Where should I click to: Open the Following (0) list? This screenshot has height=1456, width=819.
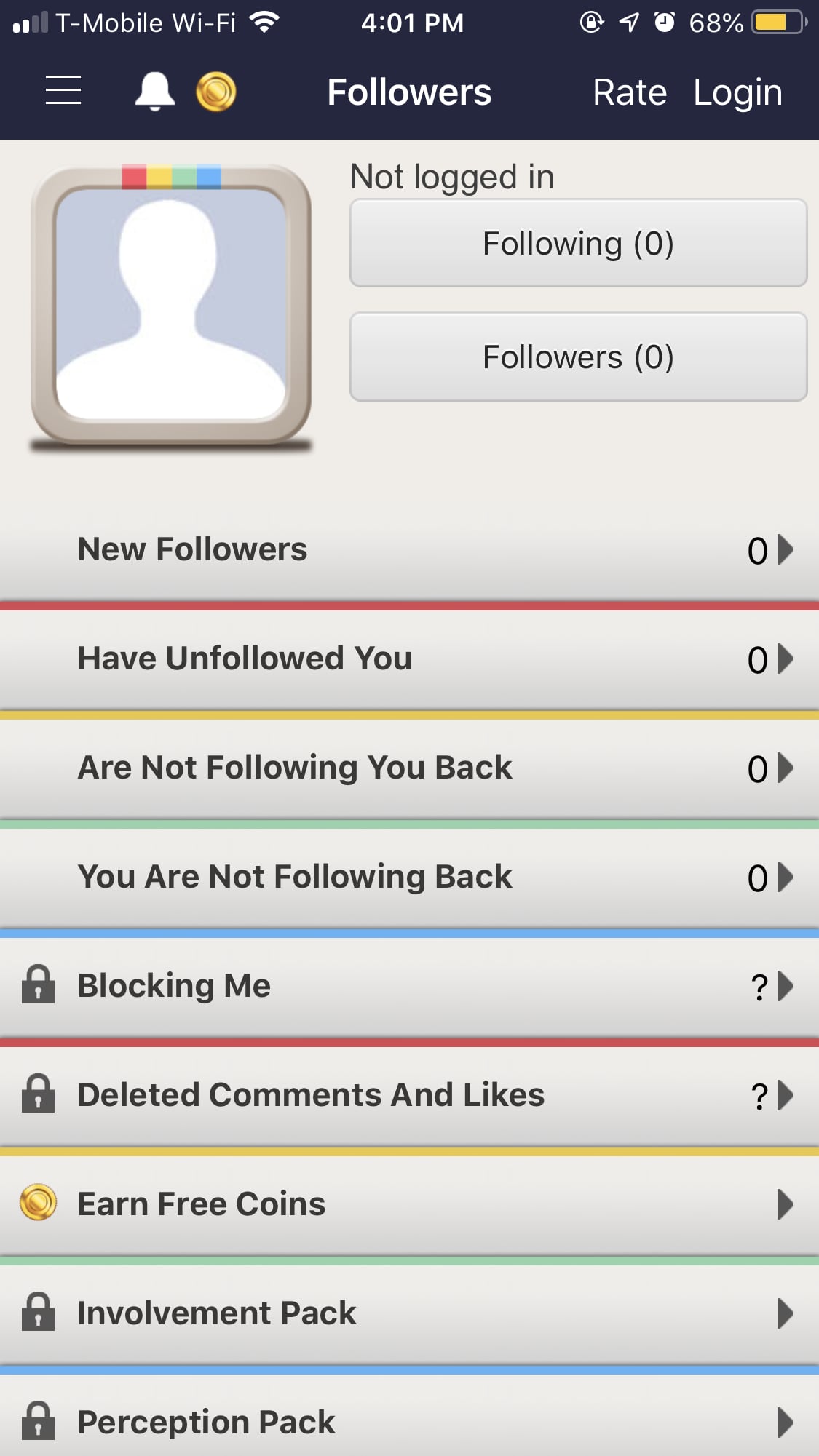coord(579,243)
